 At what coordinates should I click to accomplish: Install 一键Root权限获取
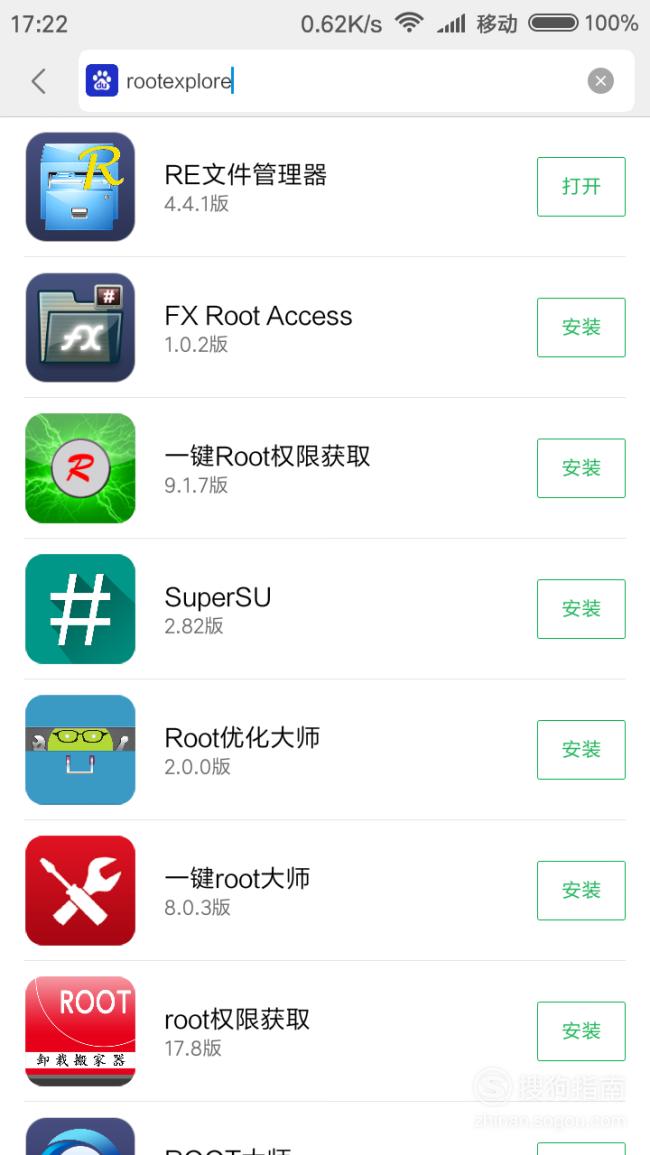coord(581,468)
